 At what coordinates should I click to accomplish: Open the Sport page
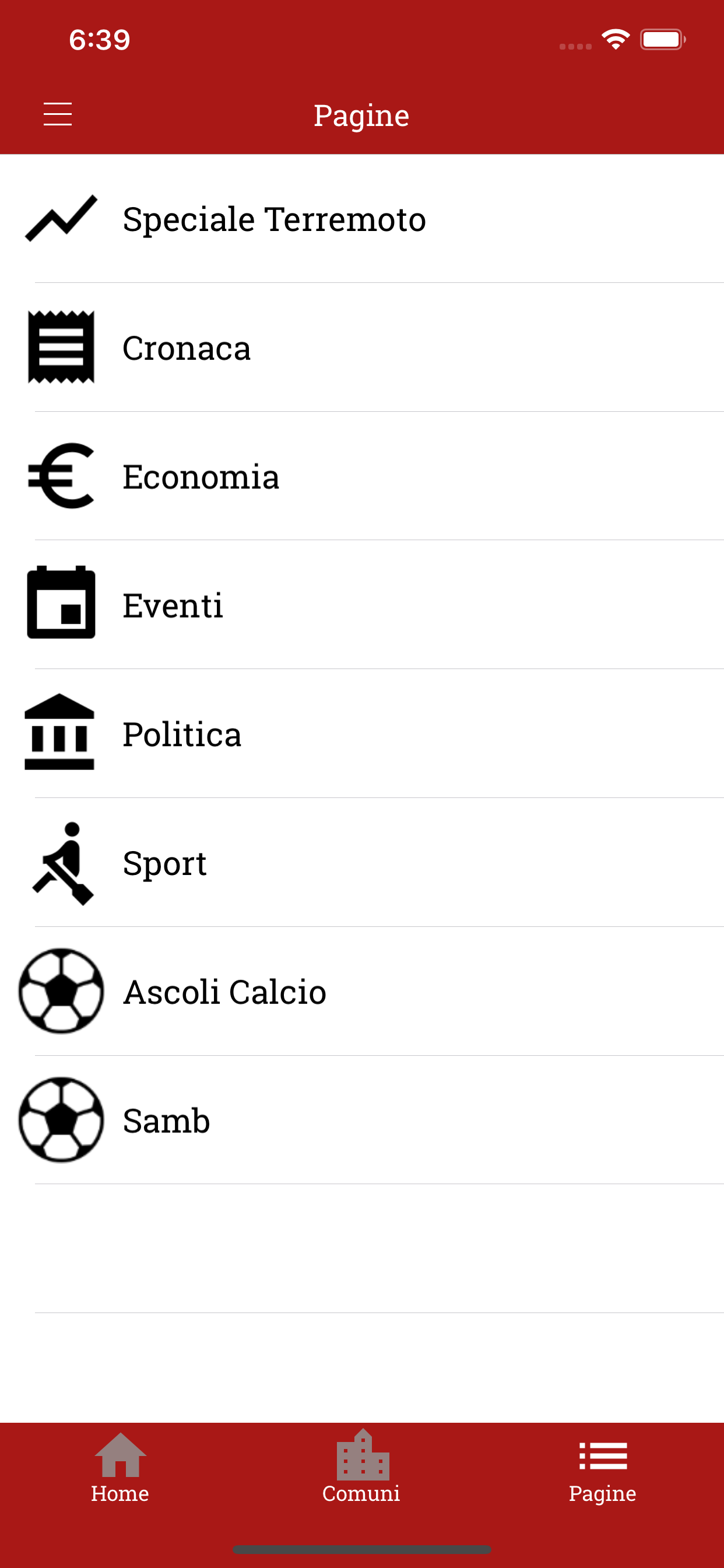[362, 863]
